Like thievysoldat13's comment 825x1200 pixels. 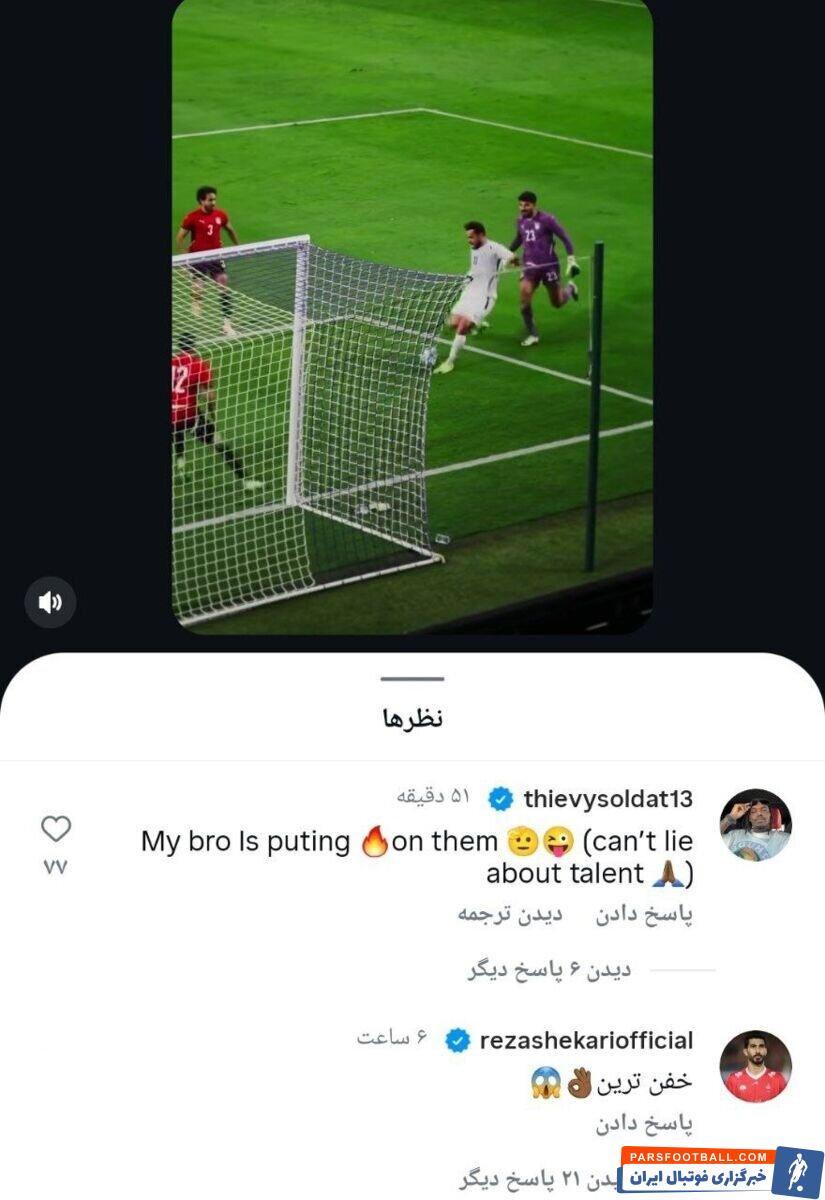point(56,829)
